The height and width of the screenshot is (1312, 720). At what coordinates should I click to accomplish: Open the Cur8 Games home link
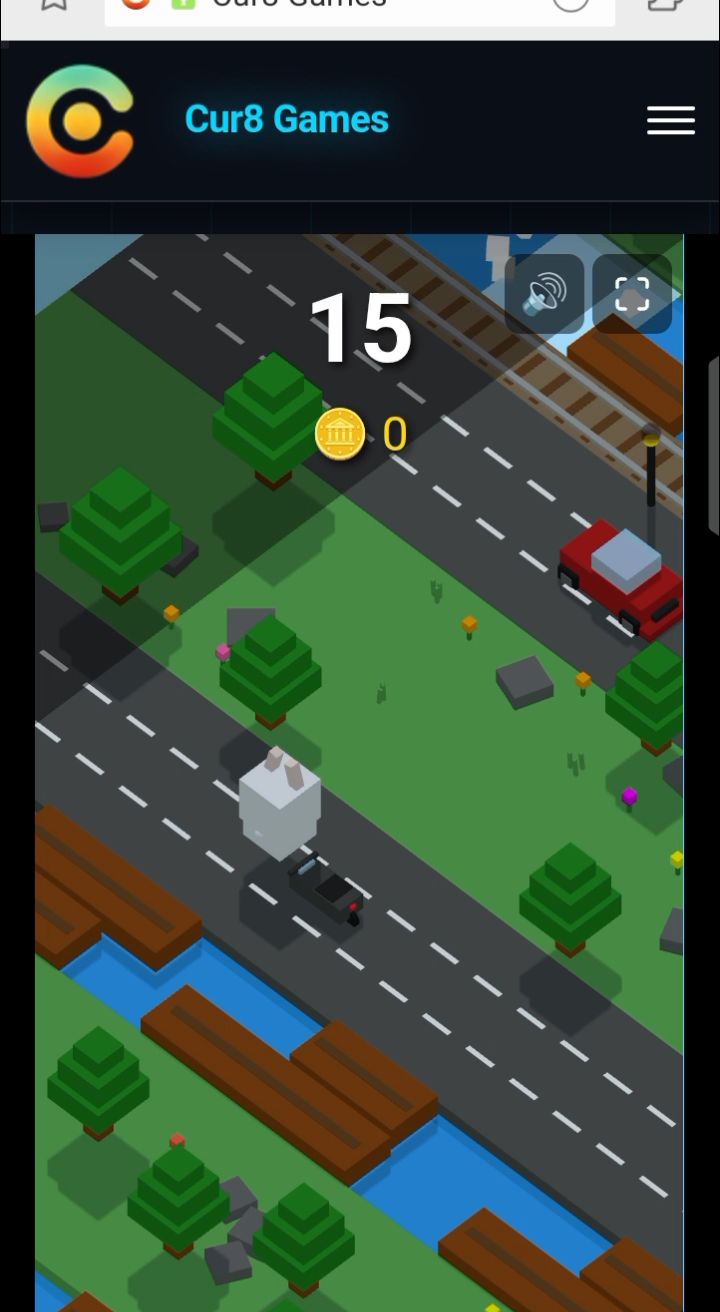pyautogui.click(x=286, y=119)
